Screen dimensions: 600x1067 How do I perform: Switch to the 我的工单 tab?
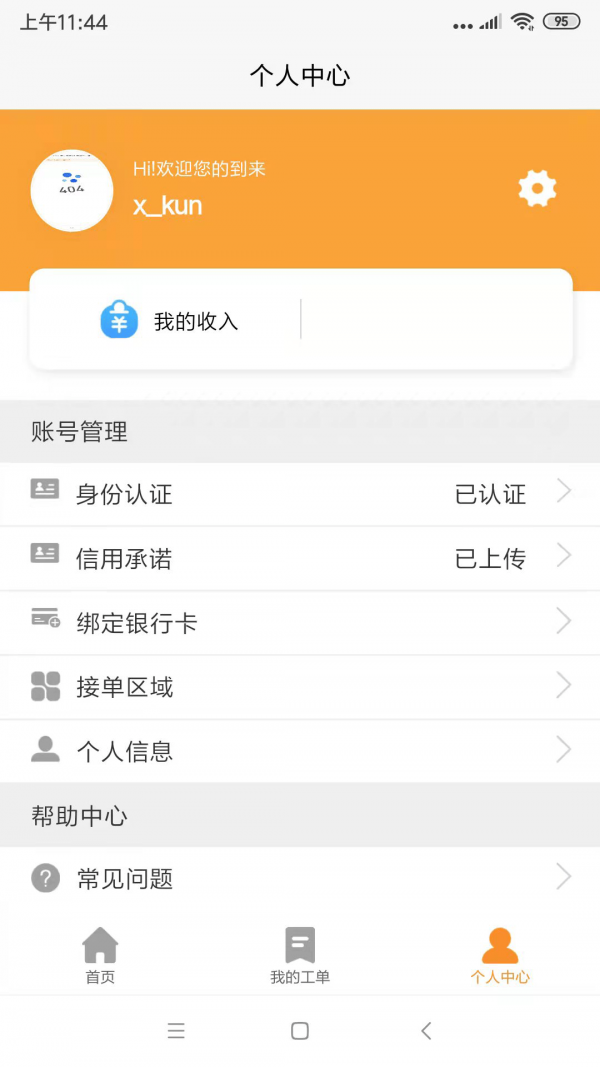point(300,956)
